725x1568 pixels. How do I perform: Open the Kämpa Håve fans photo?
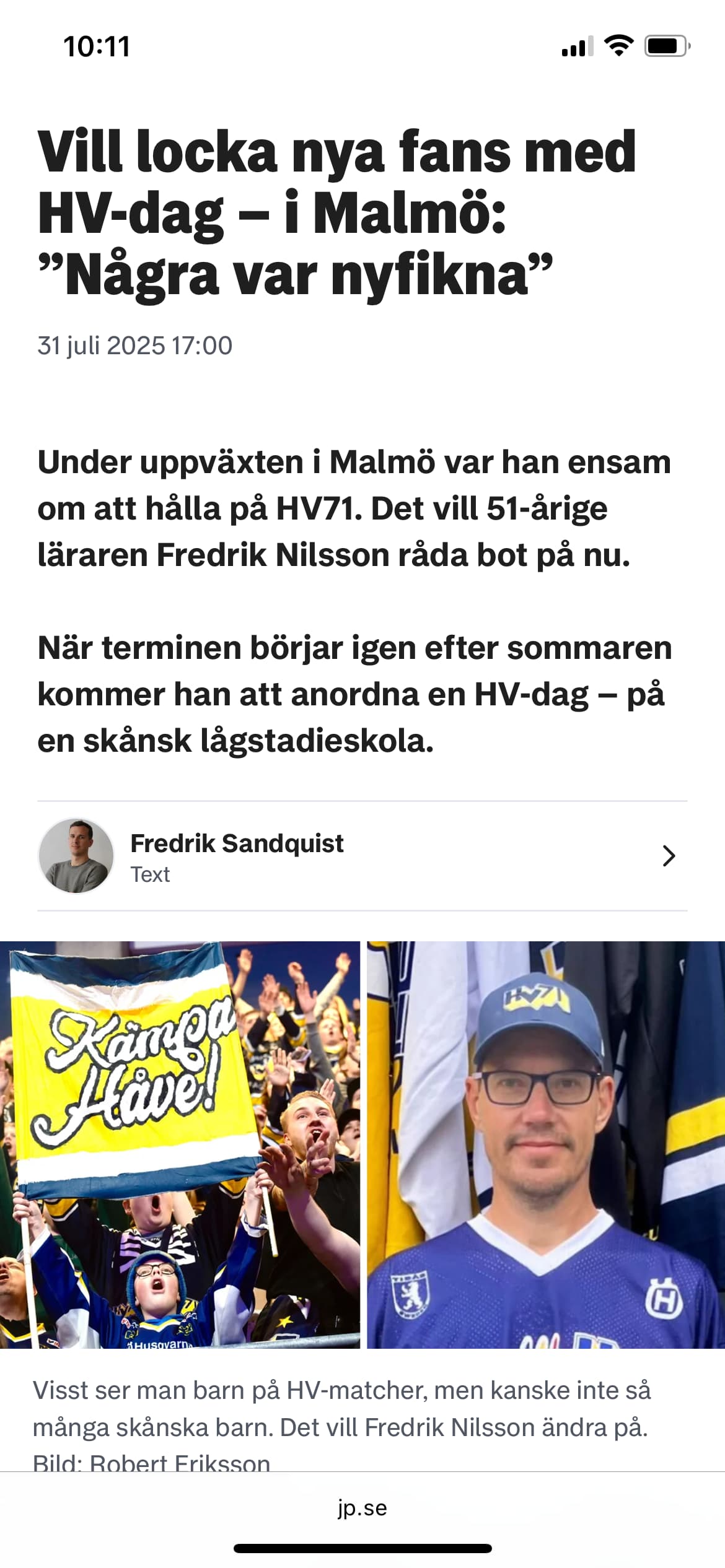point(180,1145)
